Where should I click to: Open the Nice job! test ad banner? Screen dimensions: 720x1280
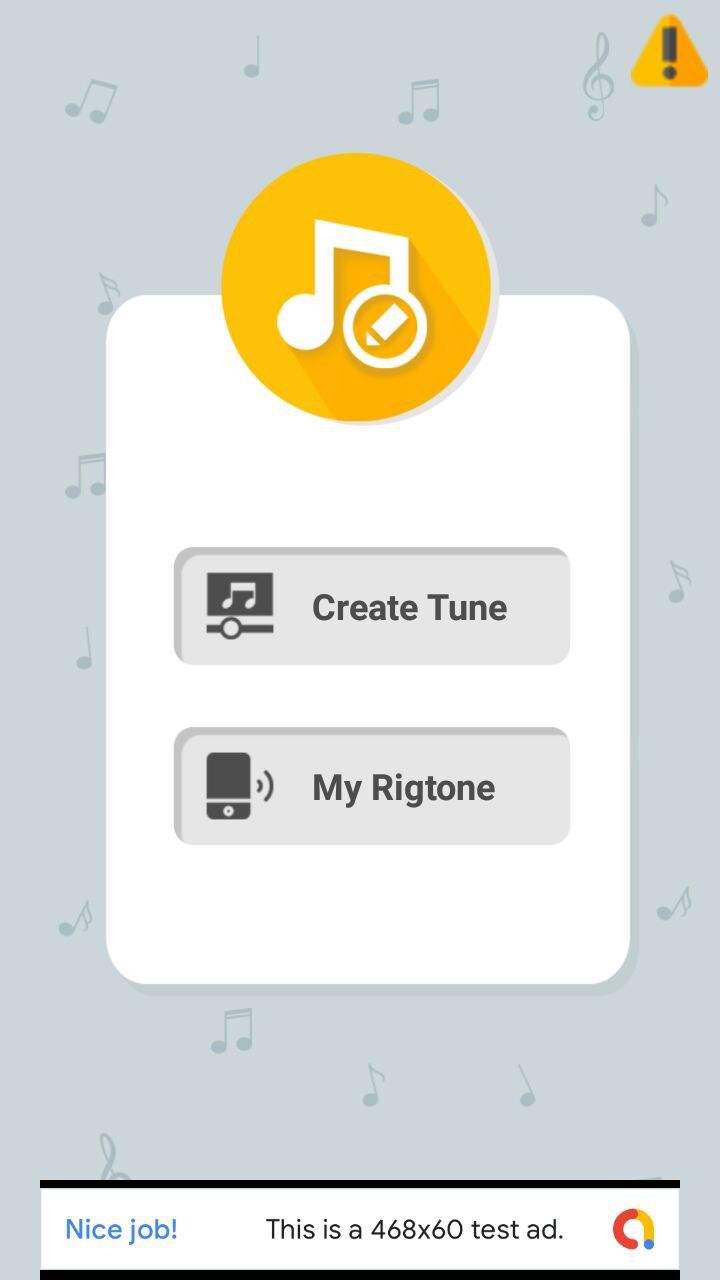[360, 1229]
